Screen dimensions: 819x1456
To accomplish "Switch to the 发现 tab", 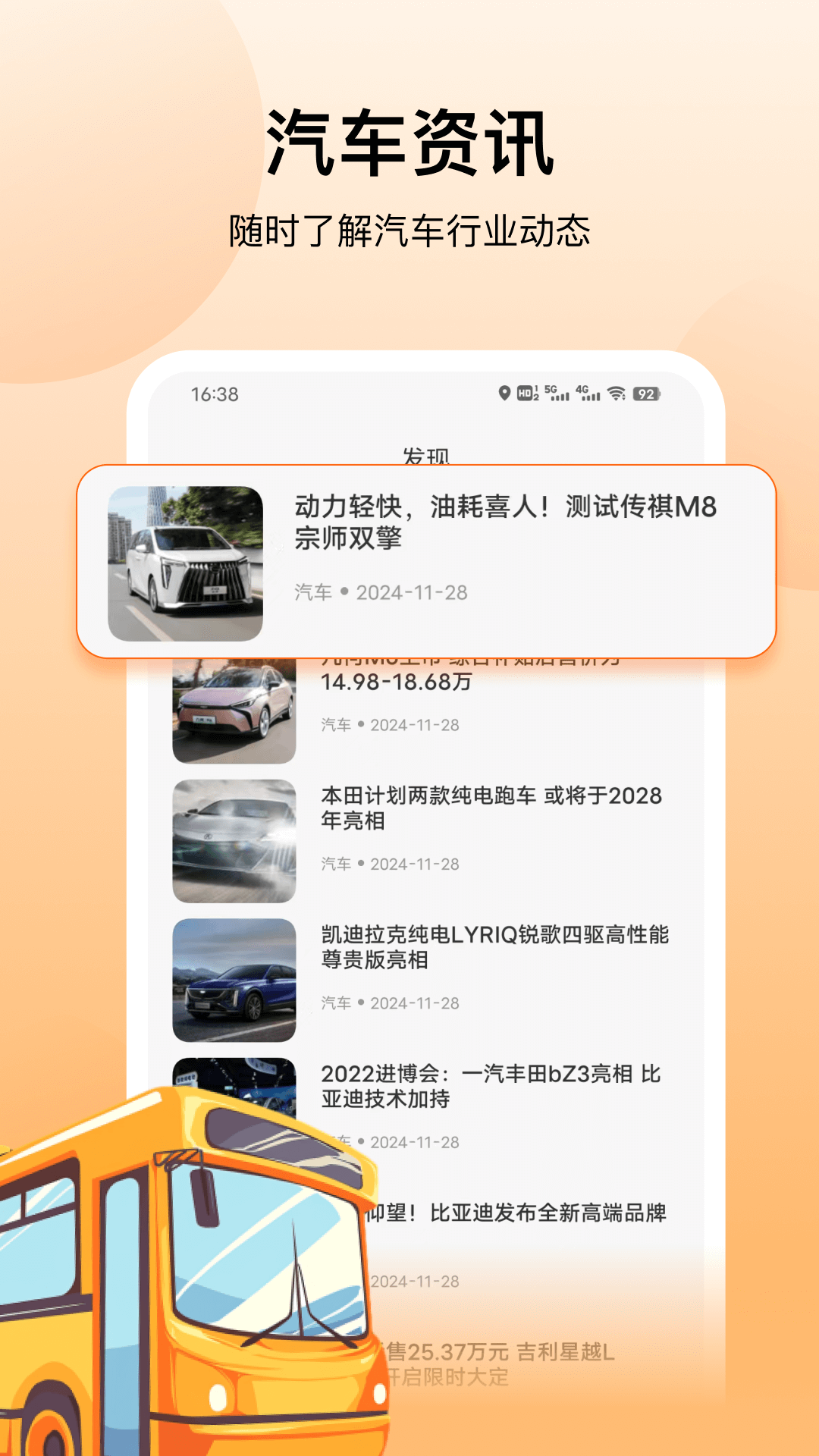I will click(x=428, y=456).
